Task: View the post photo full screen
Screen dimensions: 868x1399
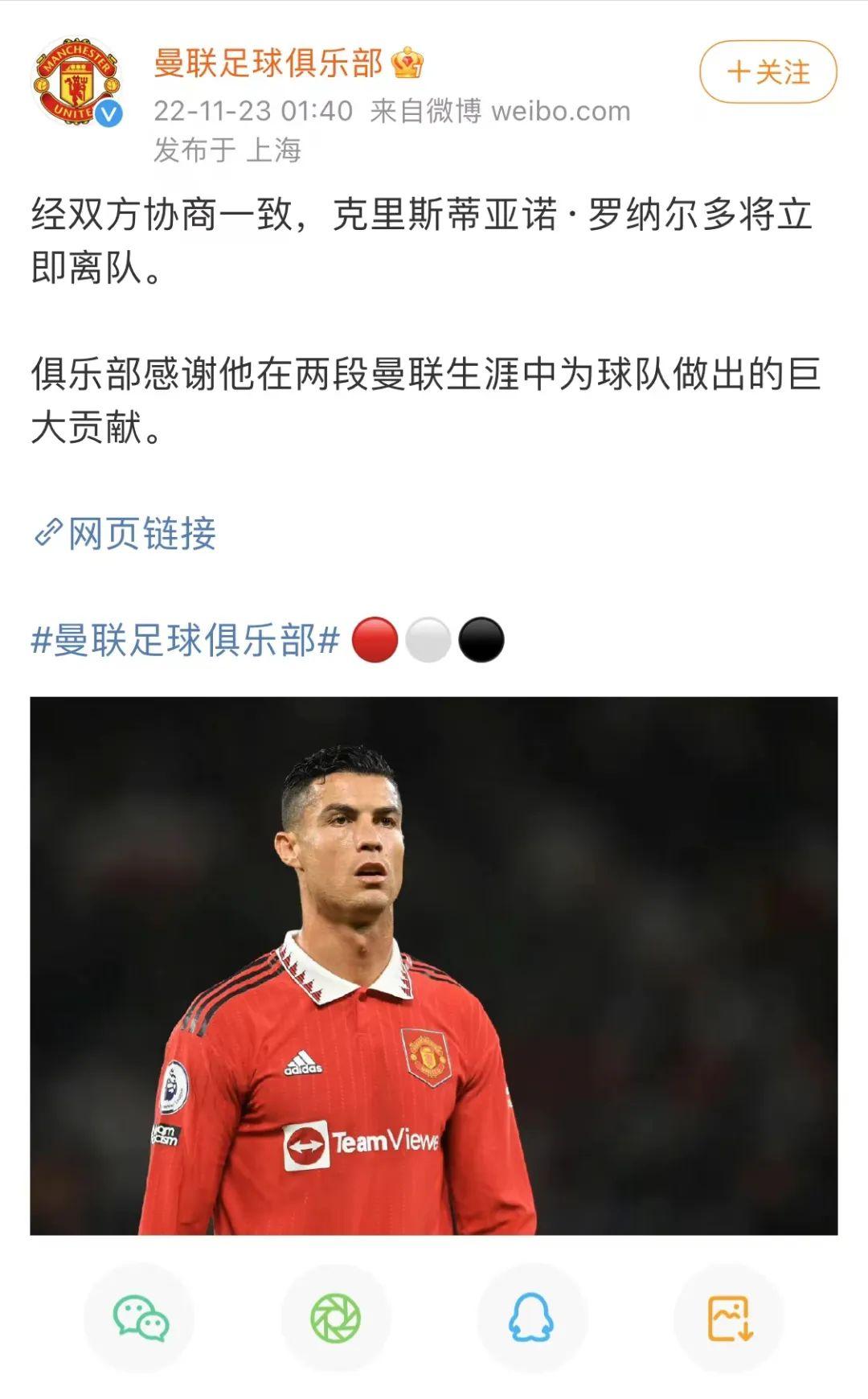Action: coord(434,965)
